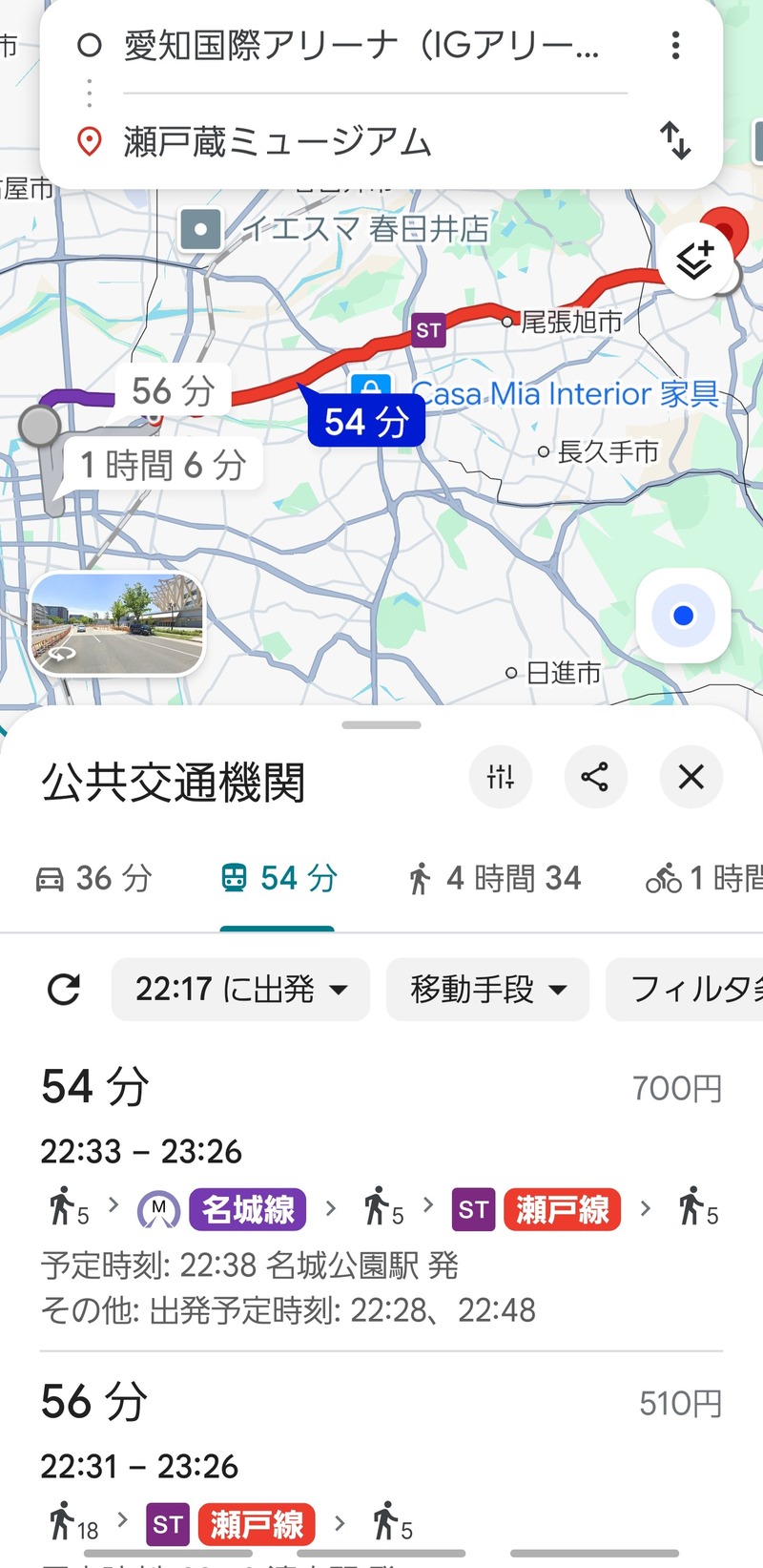Open route options sliders icon
Image resolution: width=763 pixels, height=1568 pixels.
[x=501, y=777]
